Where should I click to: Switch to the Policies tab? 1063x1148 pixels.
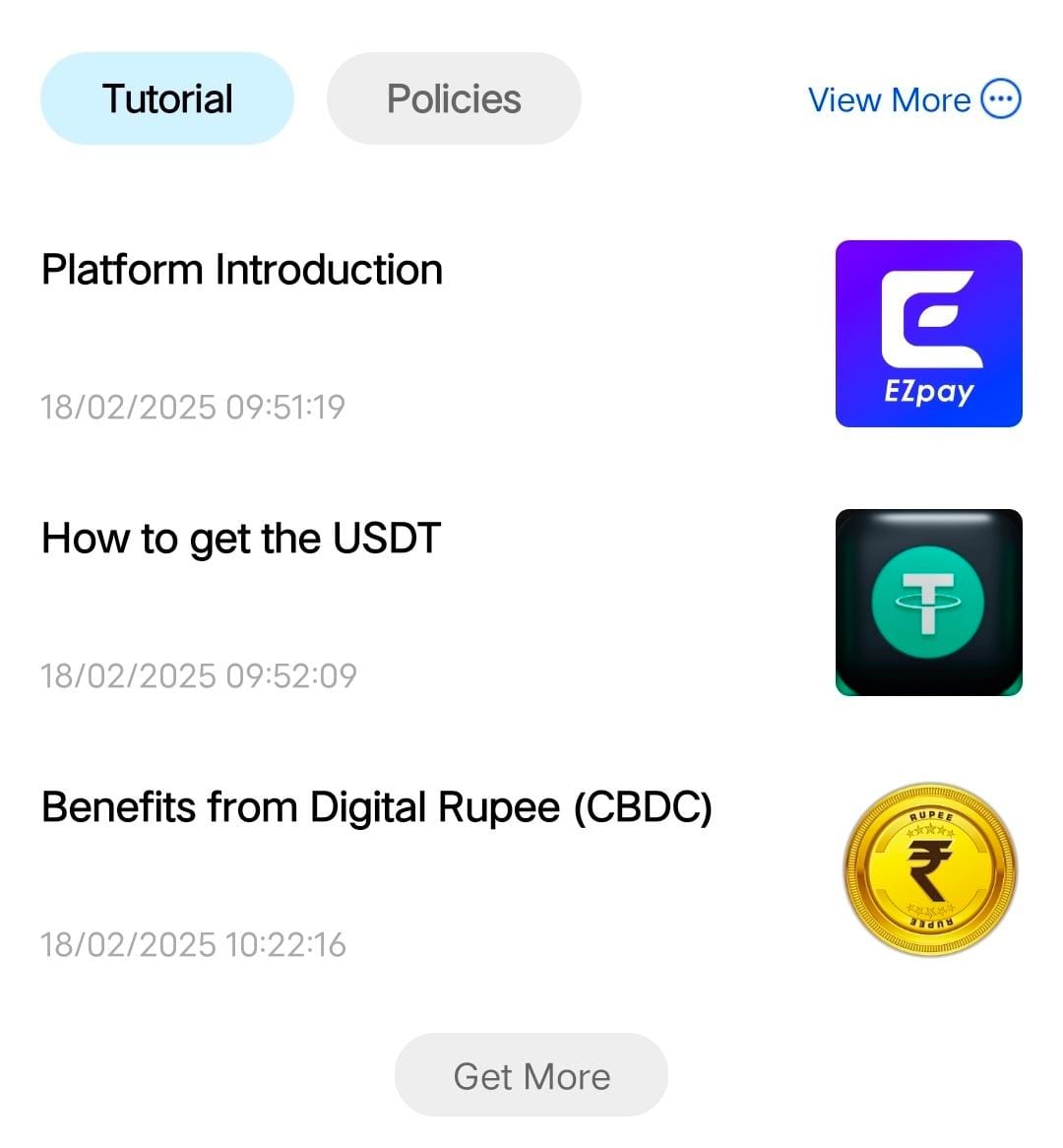[454, 98]
